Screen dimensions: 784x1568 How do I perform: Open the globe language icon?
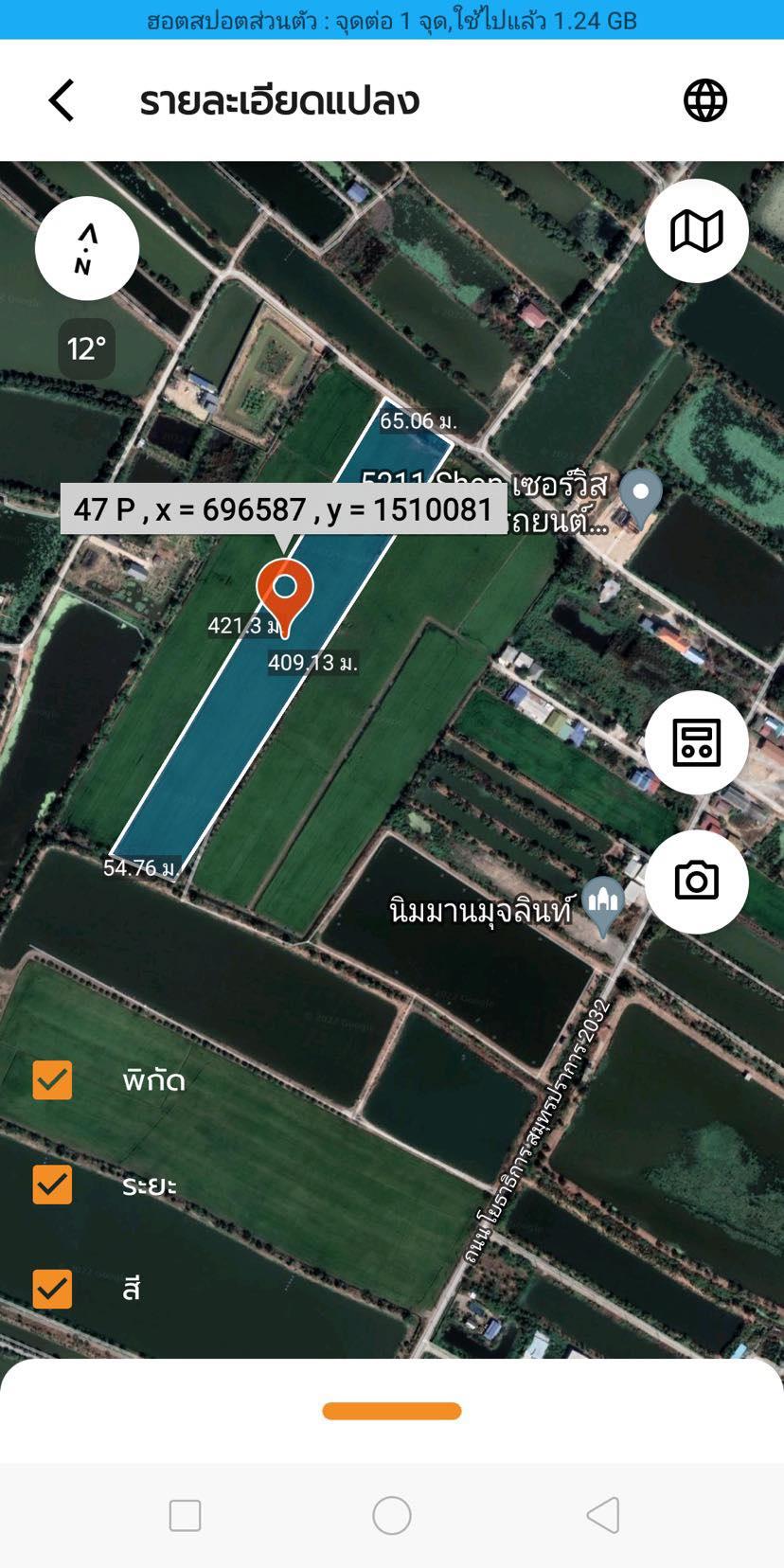point(704,100)
